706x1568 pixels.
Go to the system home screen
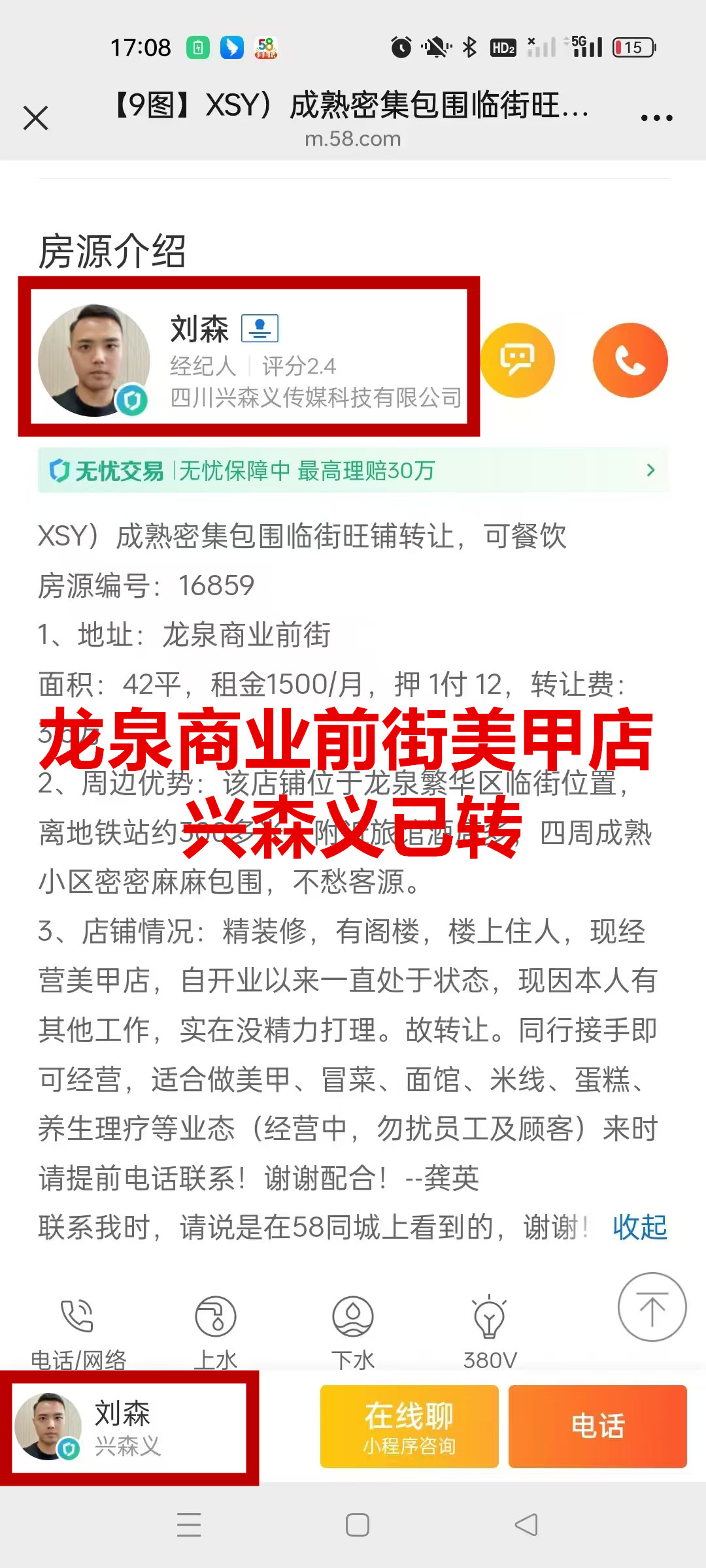[357, 1525]
